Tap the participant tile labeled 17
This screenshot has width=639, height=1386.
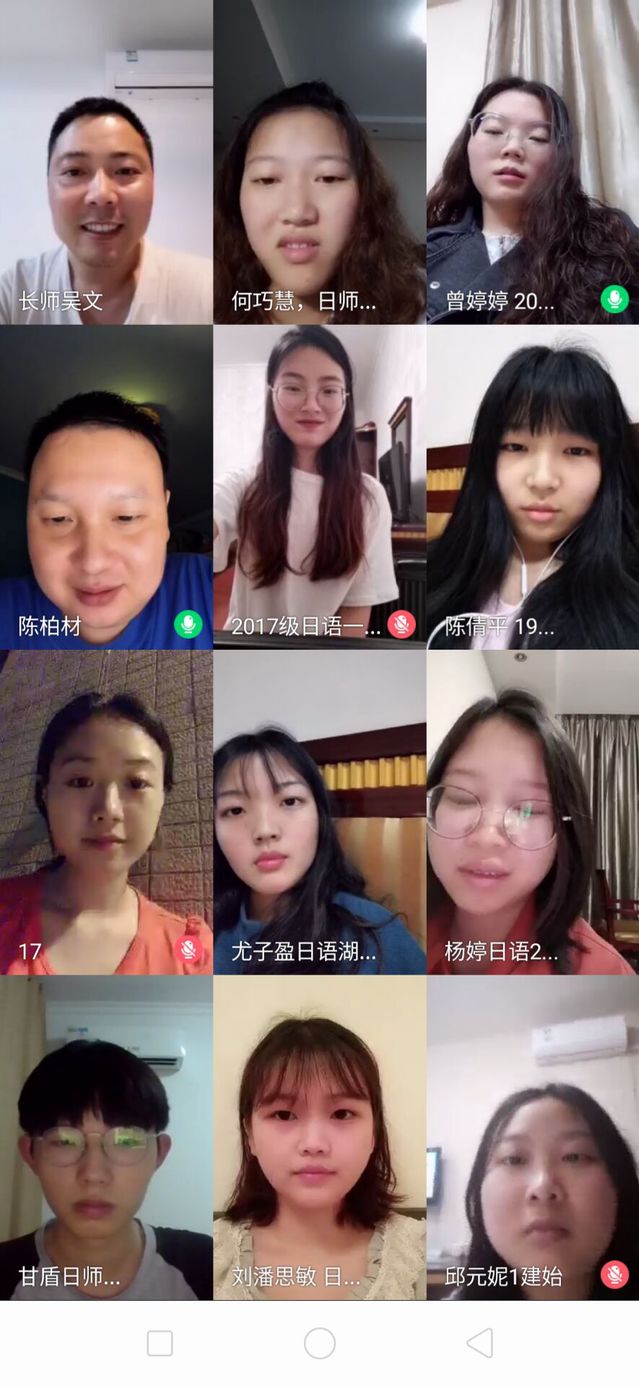point(106,812)
